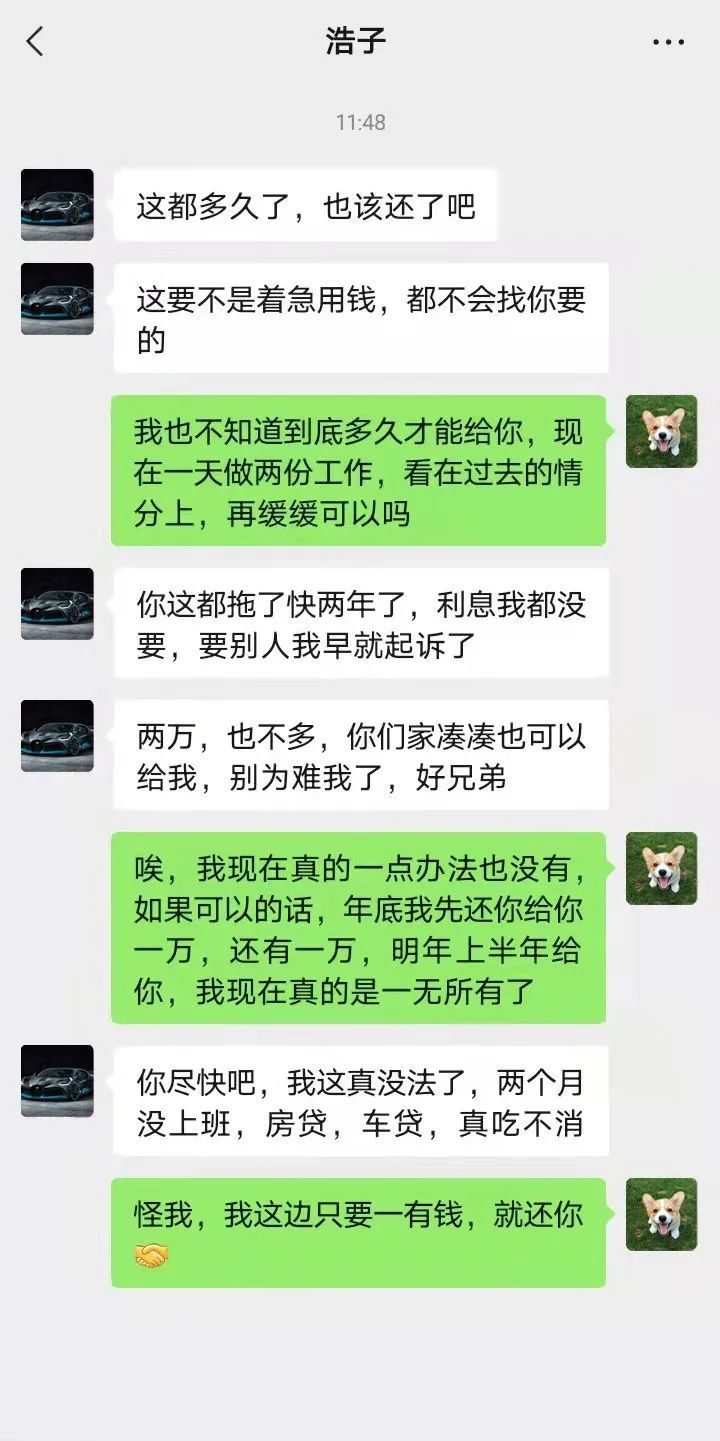720x1441 pixels.
Task: Go back from the 浩子 chat
Action: pyautogui.click(x=35, y=41)
